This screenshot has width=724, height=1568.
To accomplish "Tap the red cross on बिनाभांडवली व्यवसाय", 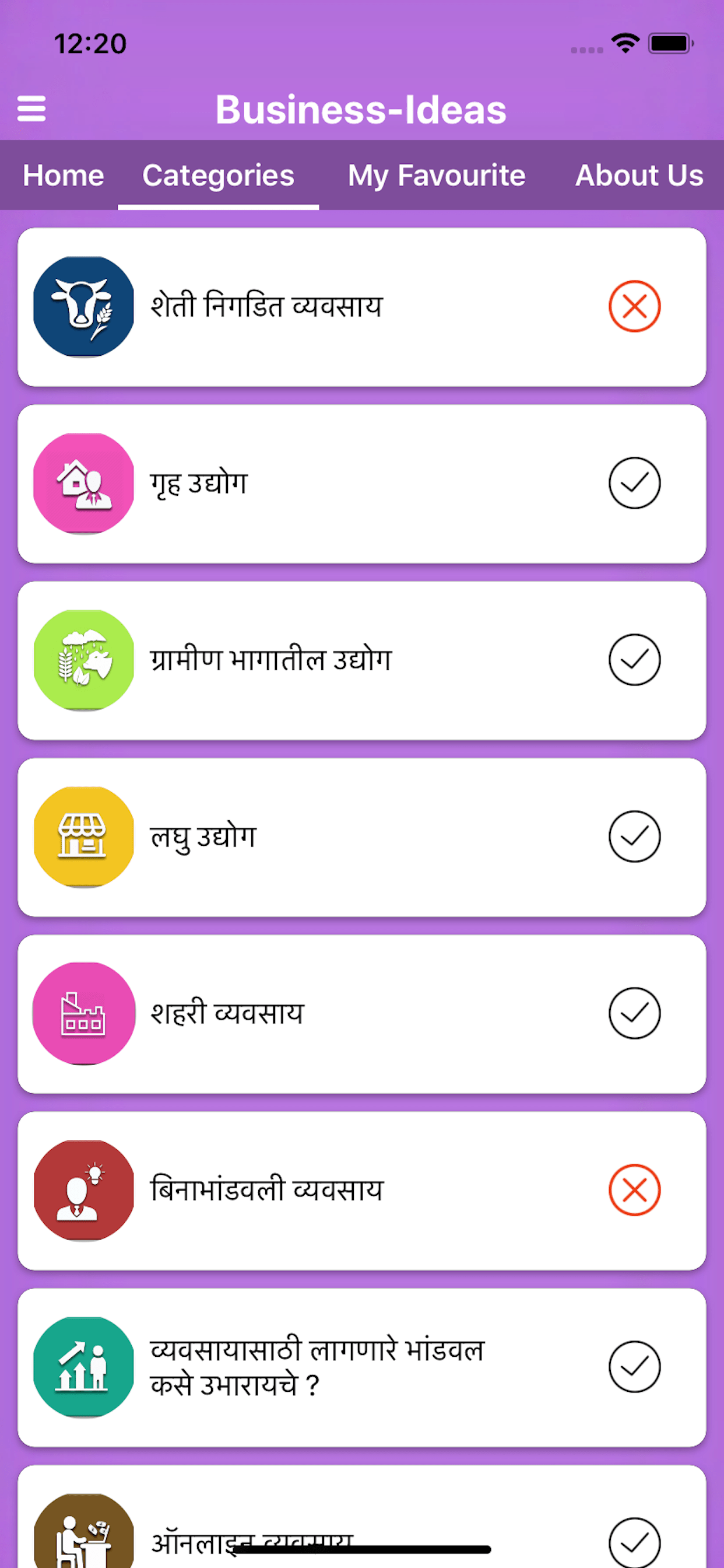I will (635, 1190).
